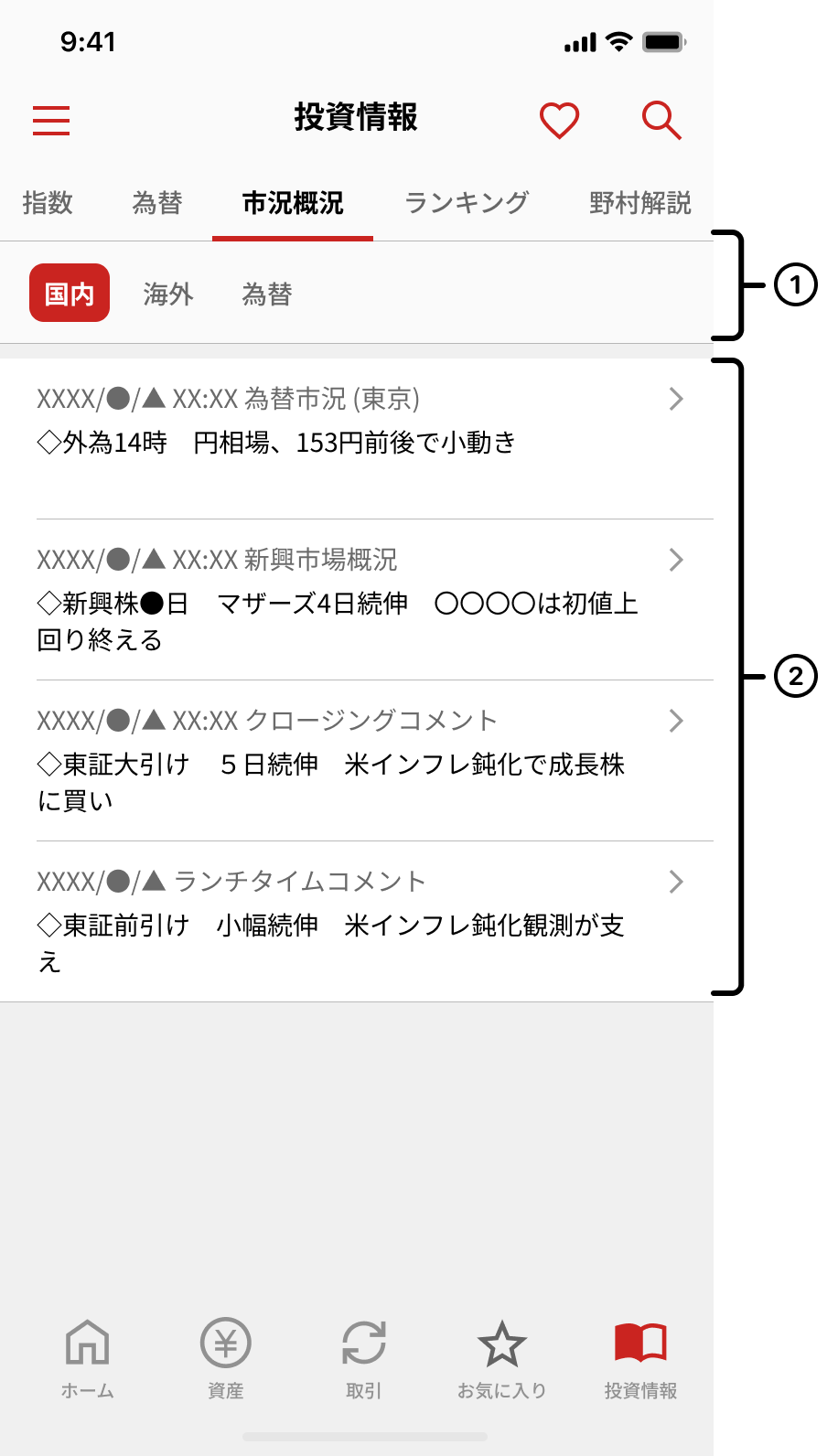The height and width of the screenshot is (1456, 838).
Task: Open the hamburger drawer menu
Action: pyautogui.click(x=51, y=120)
